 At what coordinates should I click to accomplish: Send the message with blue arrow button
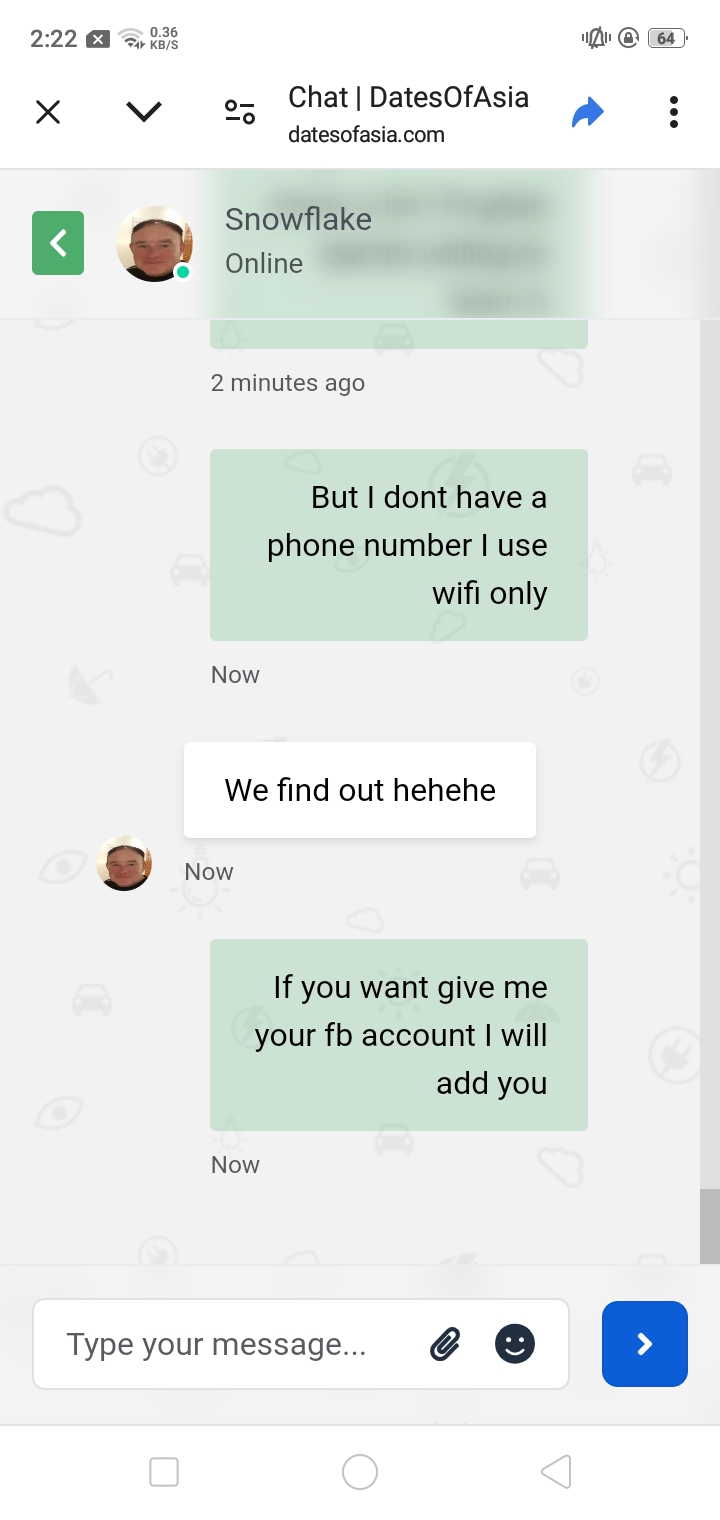pyautogui.click(x=645, y=1344)
